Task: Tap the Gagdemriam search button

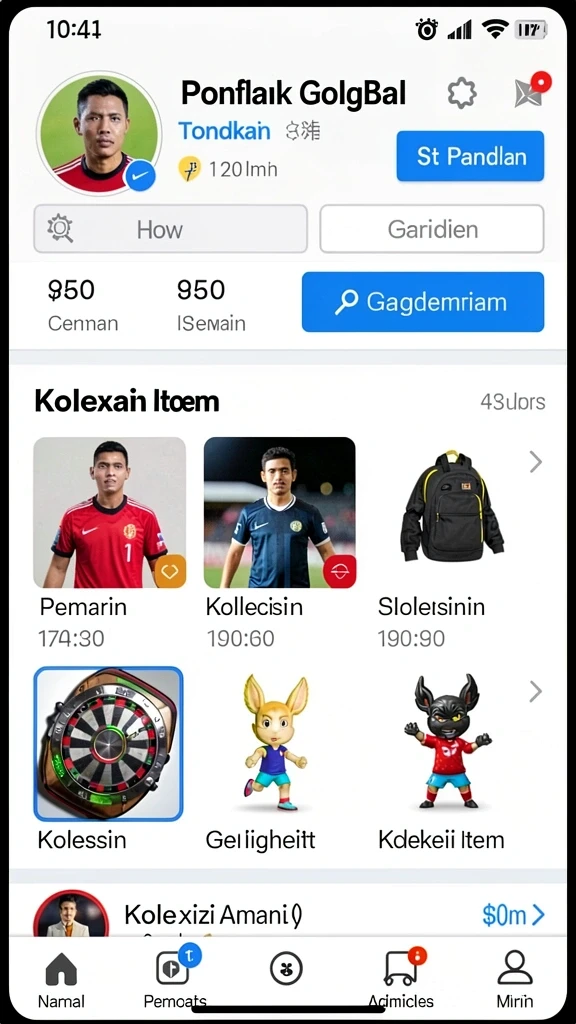Action: point(423,302)
